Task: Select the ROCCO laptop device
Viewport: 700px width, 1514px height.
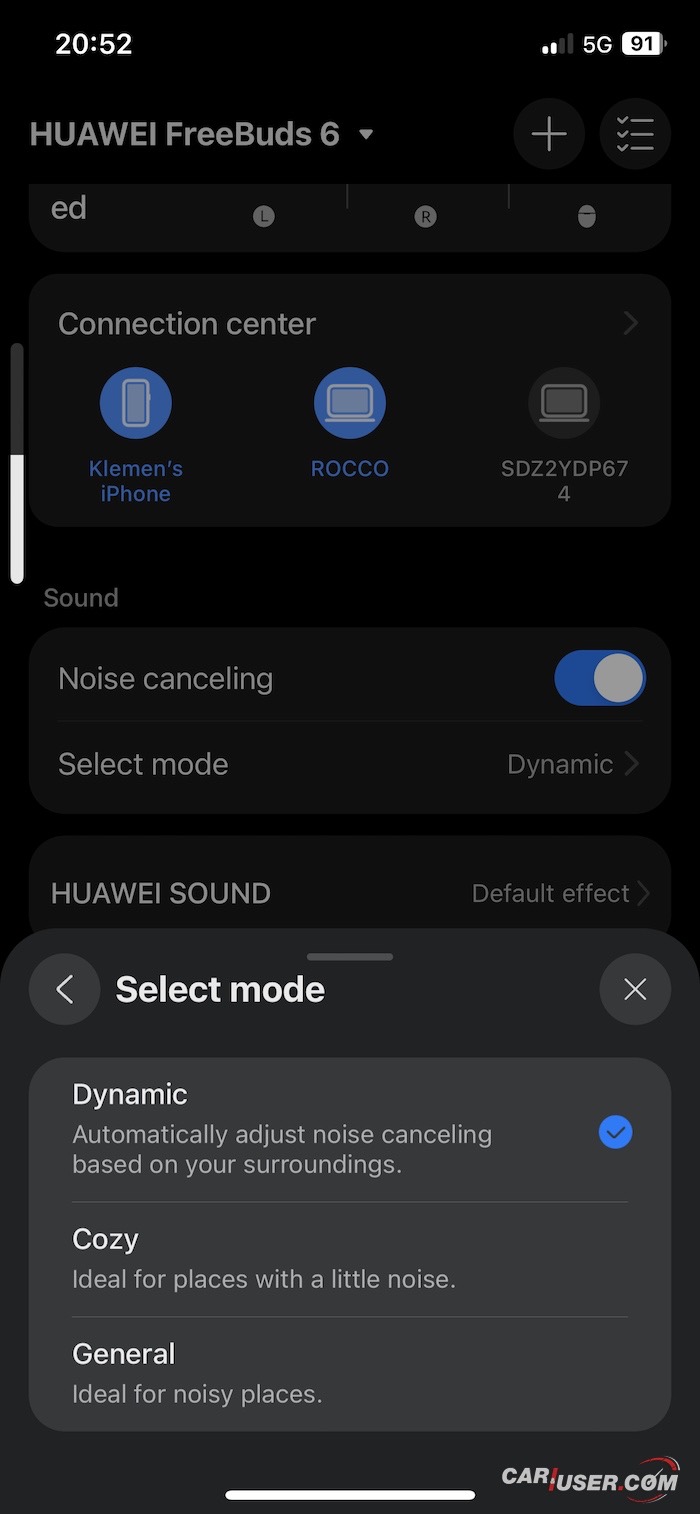Action: (x=349, y=404)
